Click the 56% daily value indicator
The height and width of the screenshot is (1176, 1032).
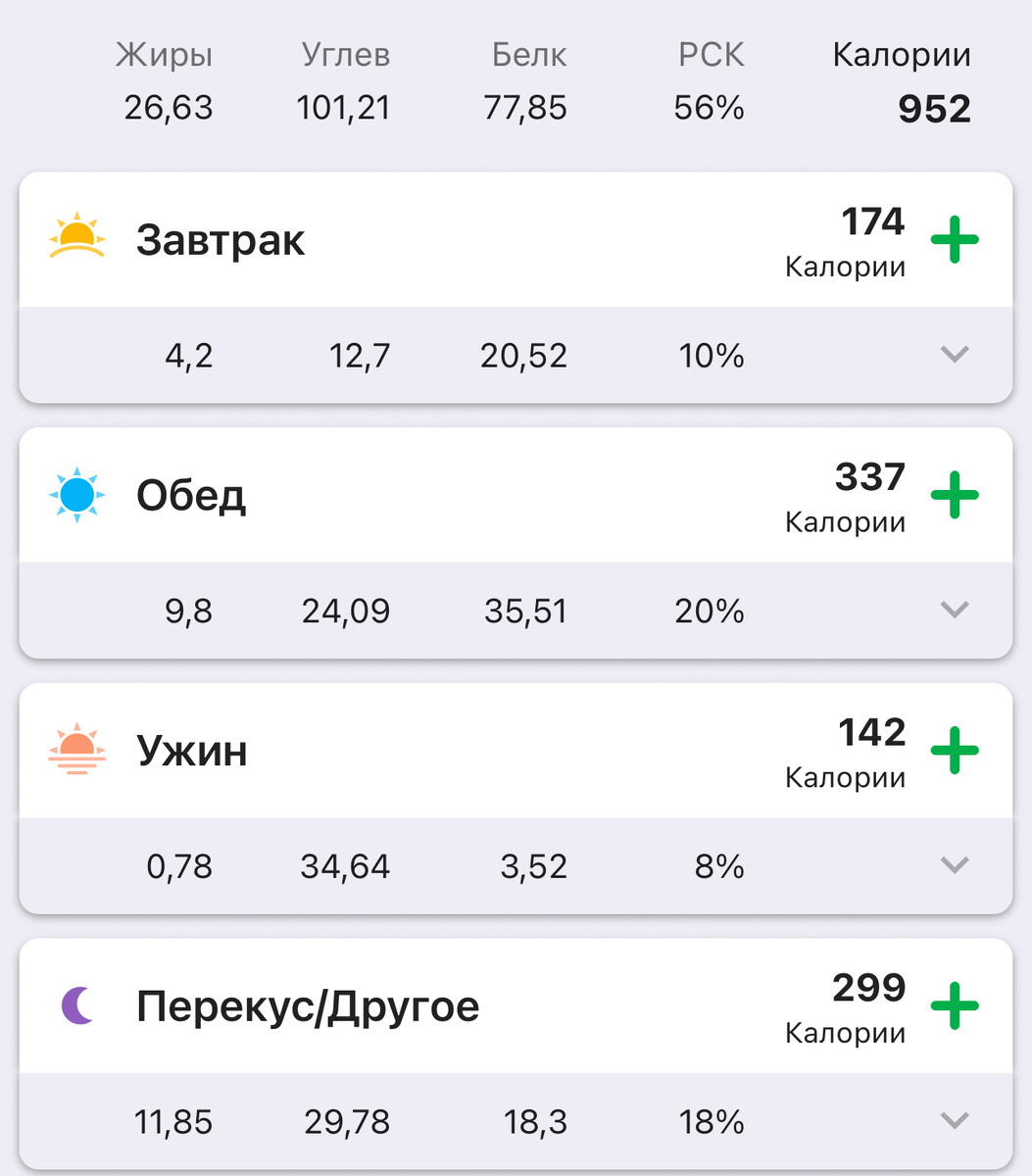click(x=709, y=108)
